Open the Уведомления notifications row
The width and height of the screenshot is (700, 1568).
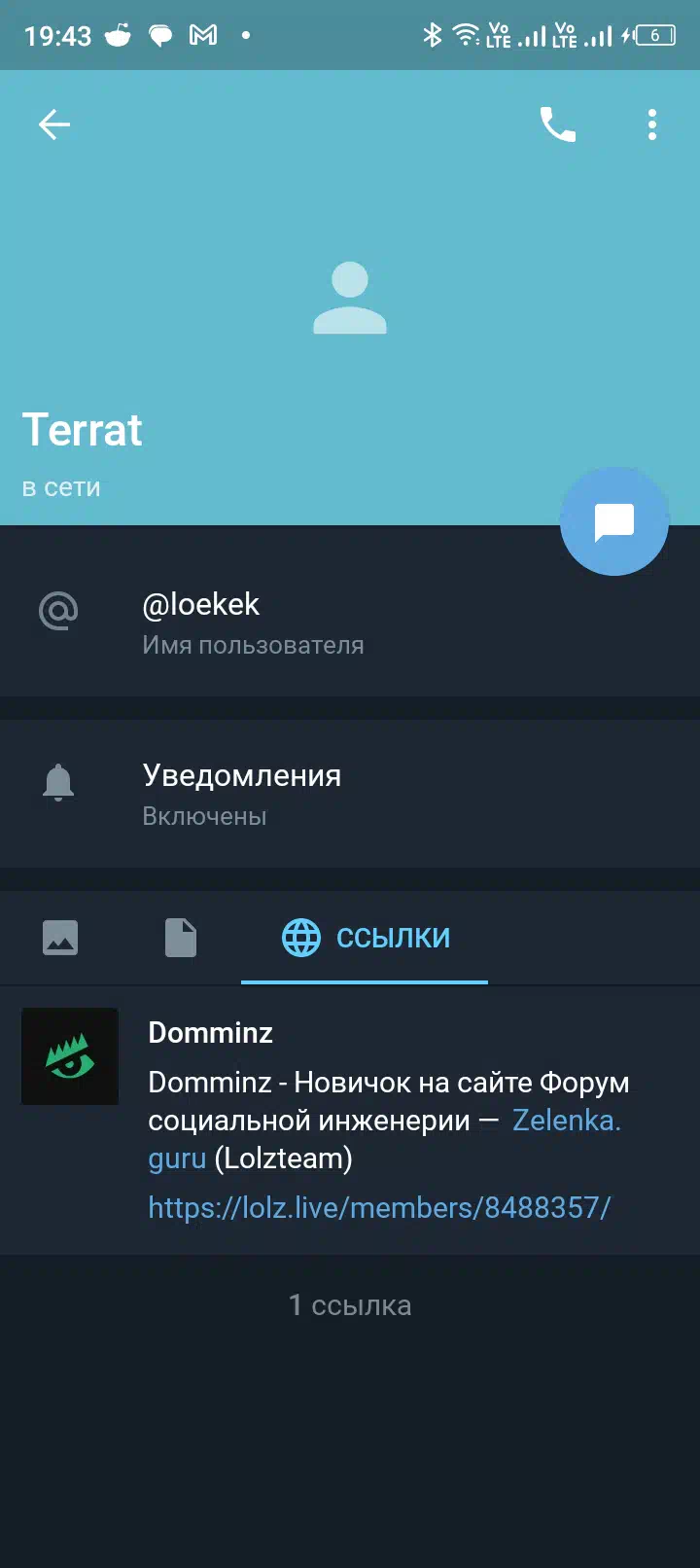tap(350, 794)
